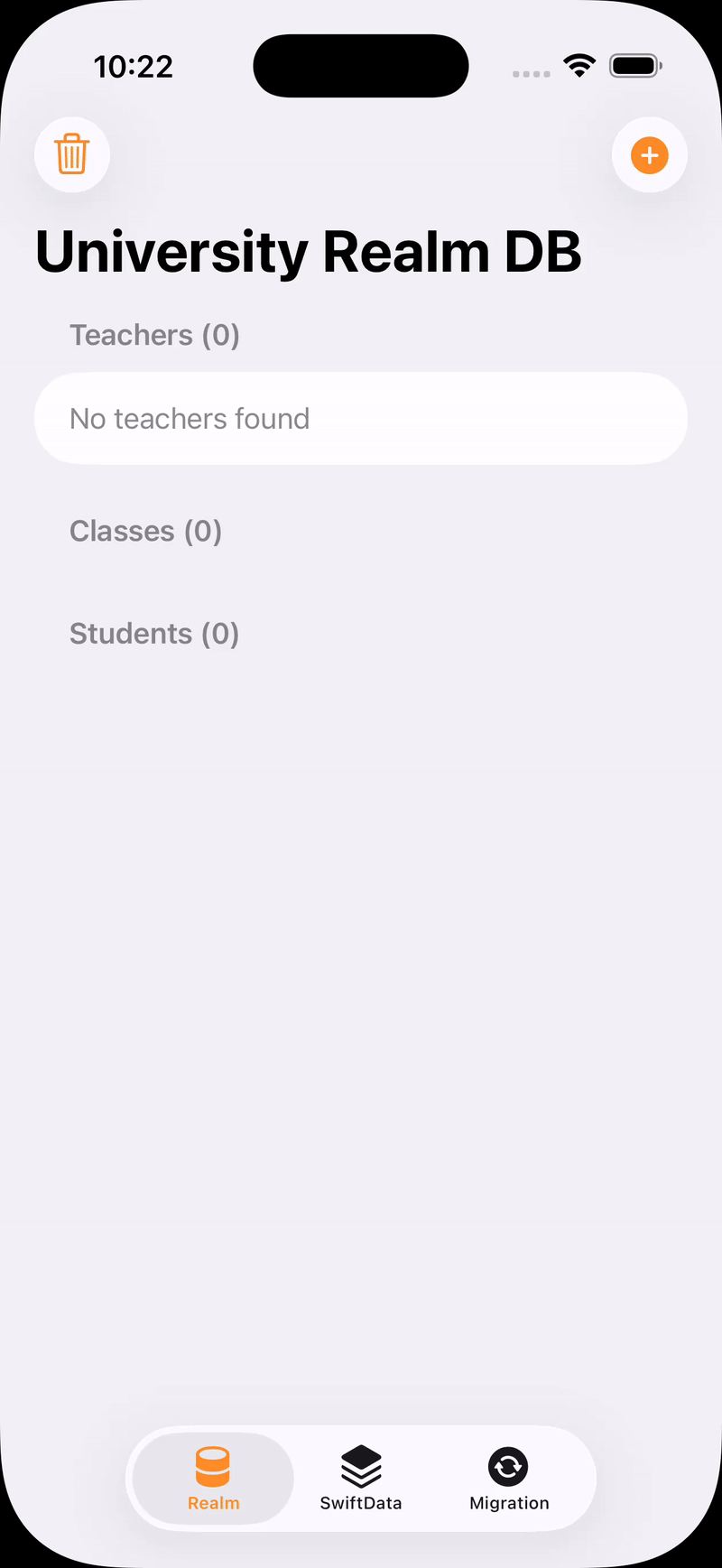Open the Migration tab

tap(509, 1478)
